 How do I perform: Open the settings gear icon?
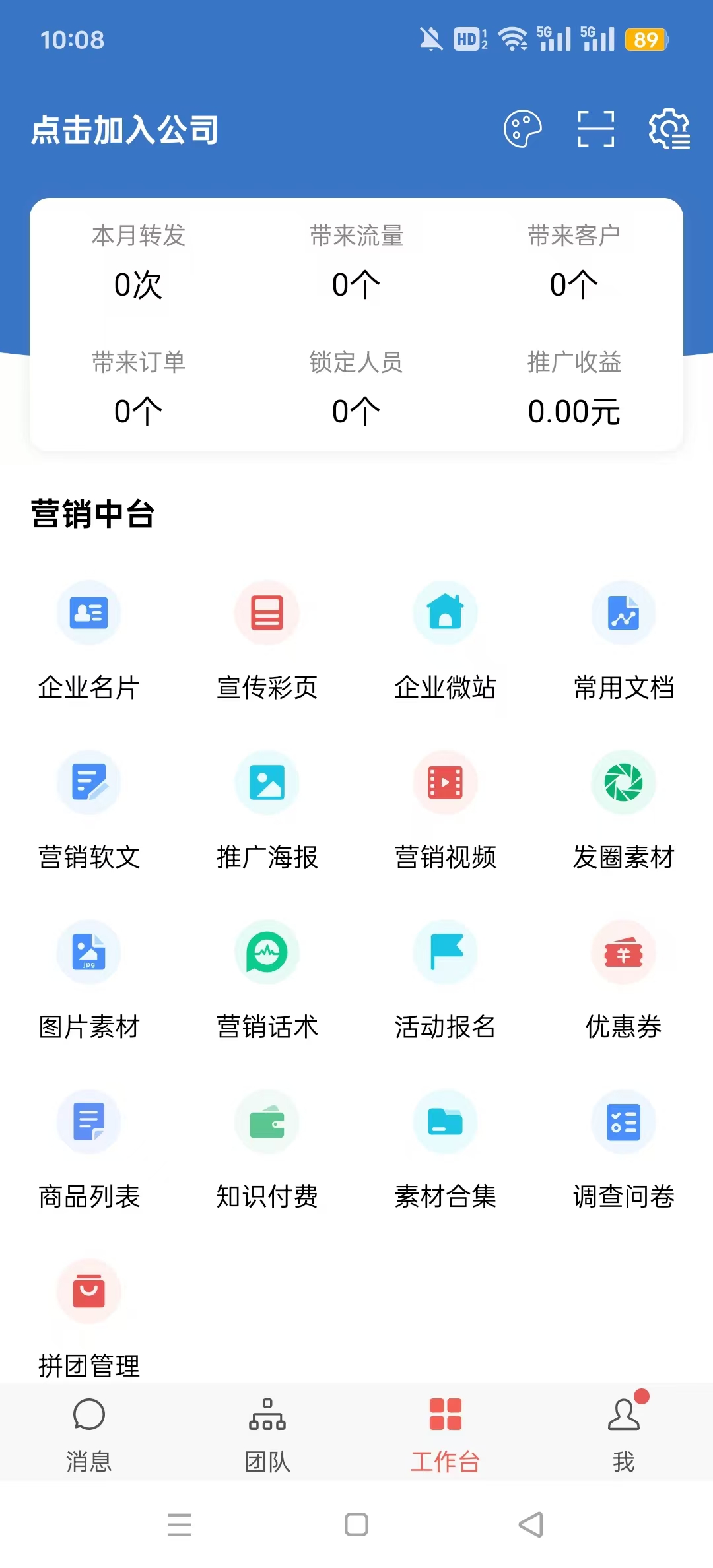(x=669, y=129)
